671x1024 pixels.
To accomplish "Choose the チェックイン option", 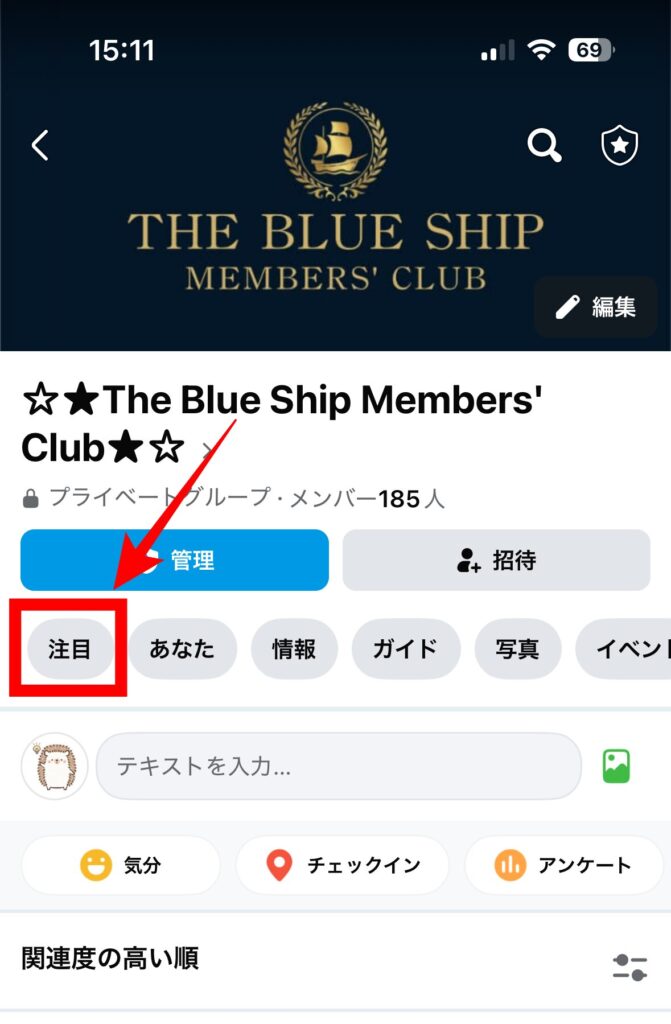I will [x=343, y=865].
